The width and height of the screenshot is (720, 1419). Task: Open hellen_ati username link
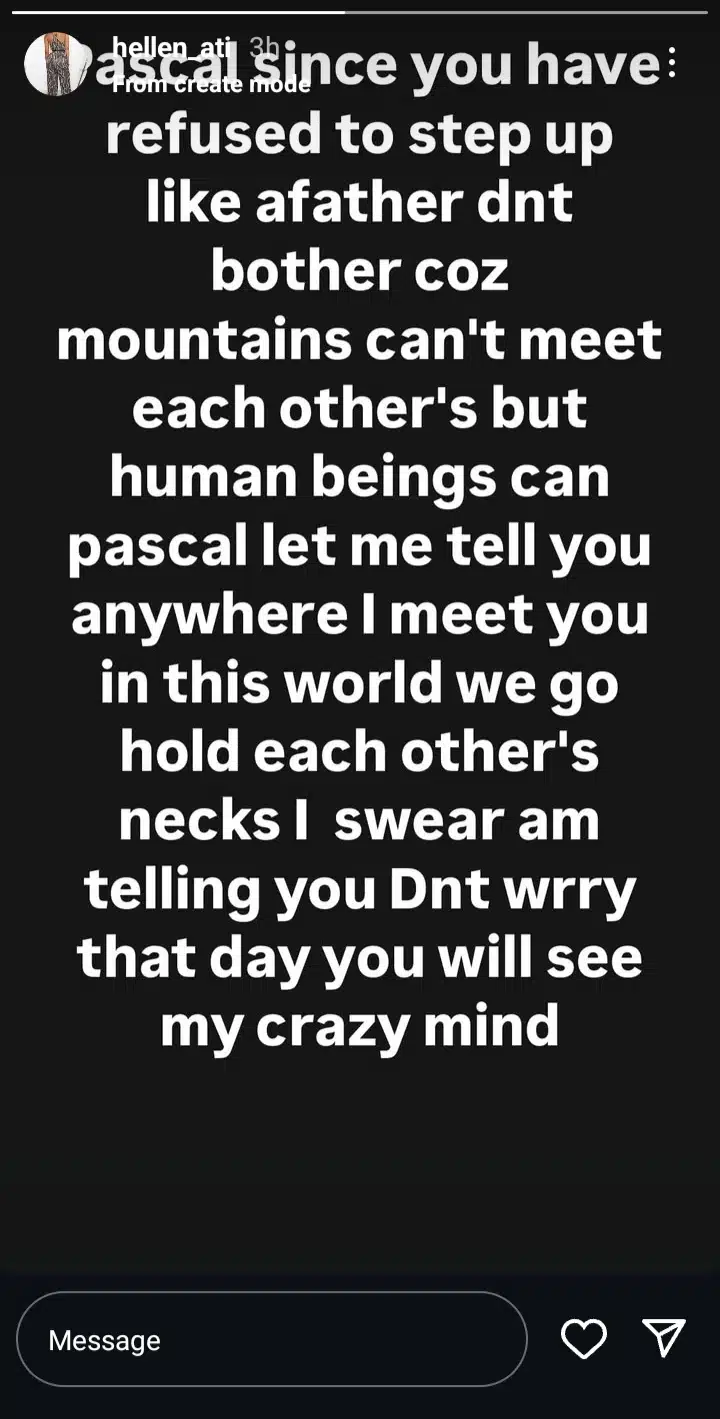coord(172,46)
